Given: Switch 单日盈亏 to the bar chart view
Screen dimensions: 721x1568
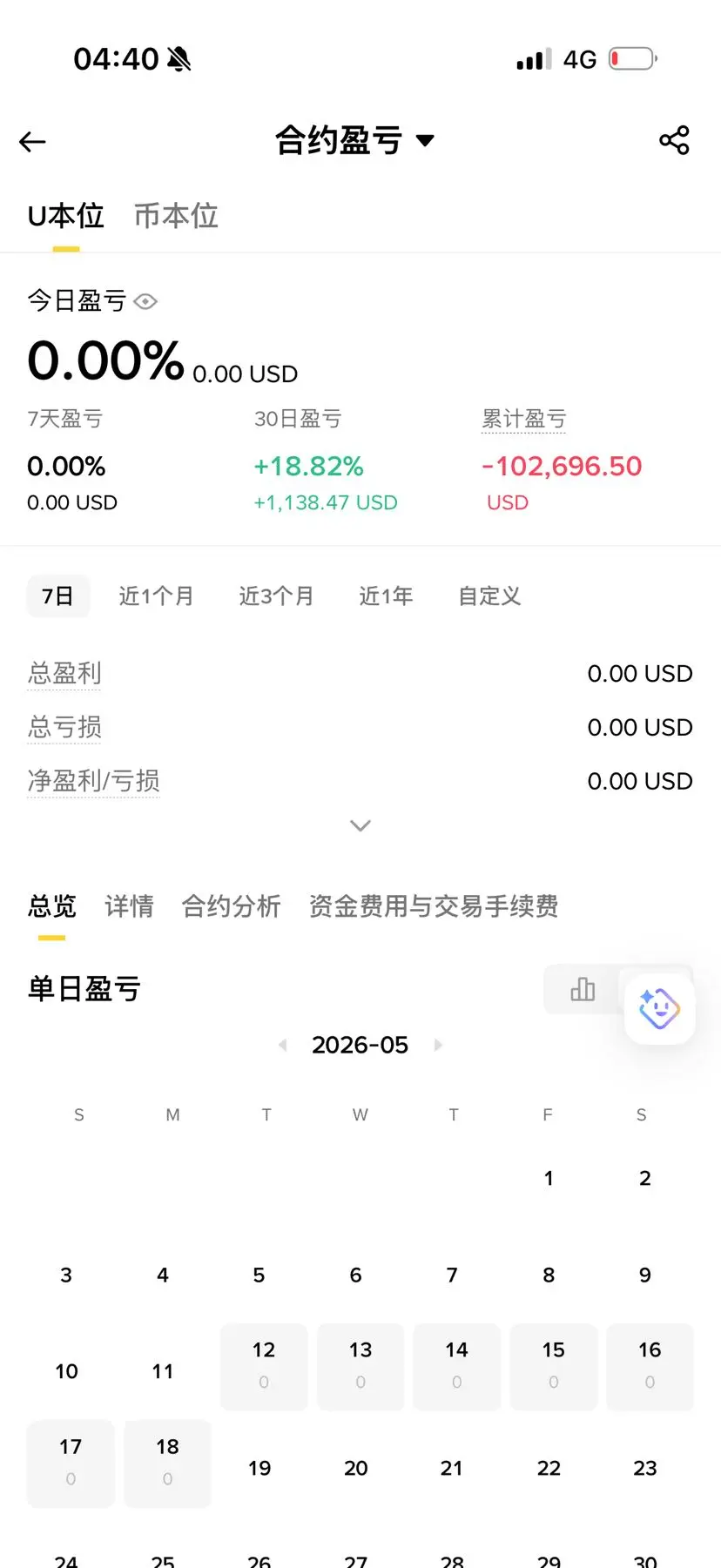Looking at the screenshot, I should 582,989.
